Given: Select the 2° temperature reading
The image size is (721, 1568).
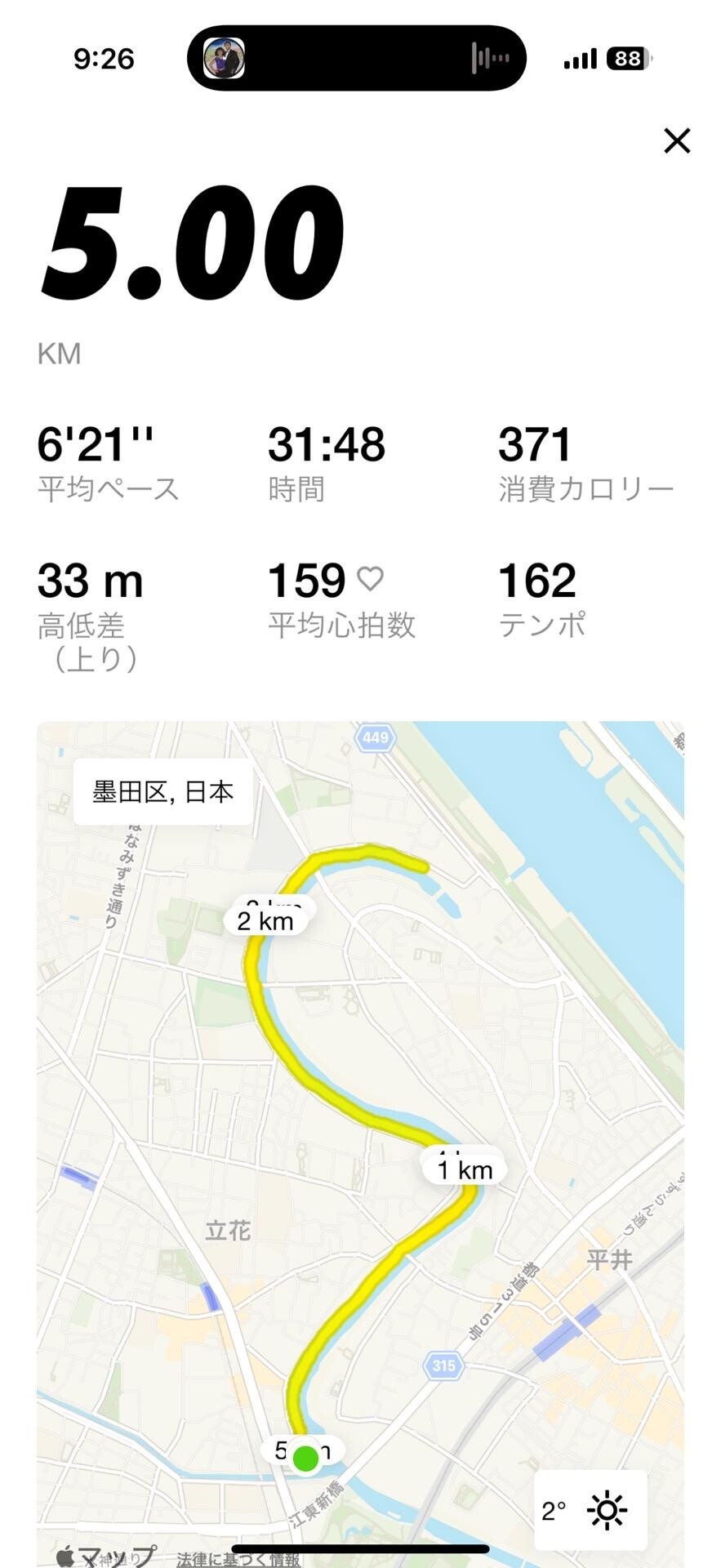Looking at the screenshot, I should (553, 1510).
